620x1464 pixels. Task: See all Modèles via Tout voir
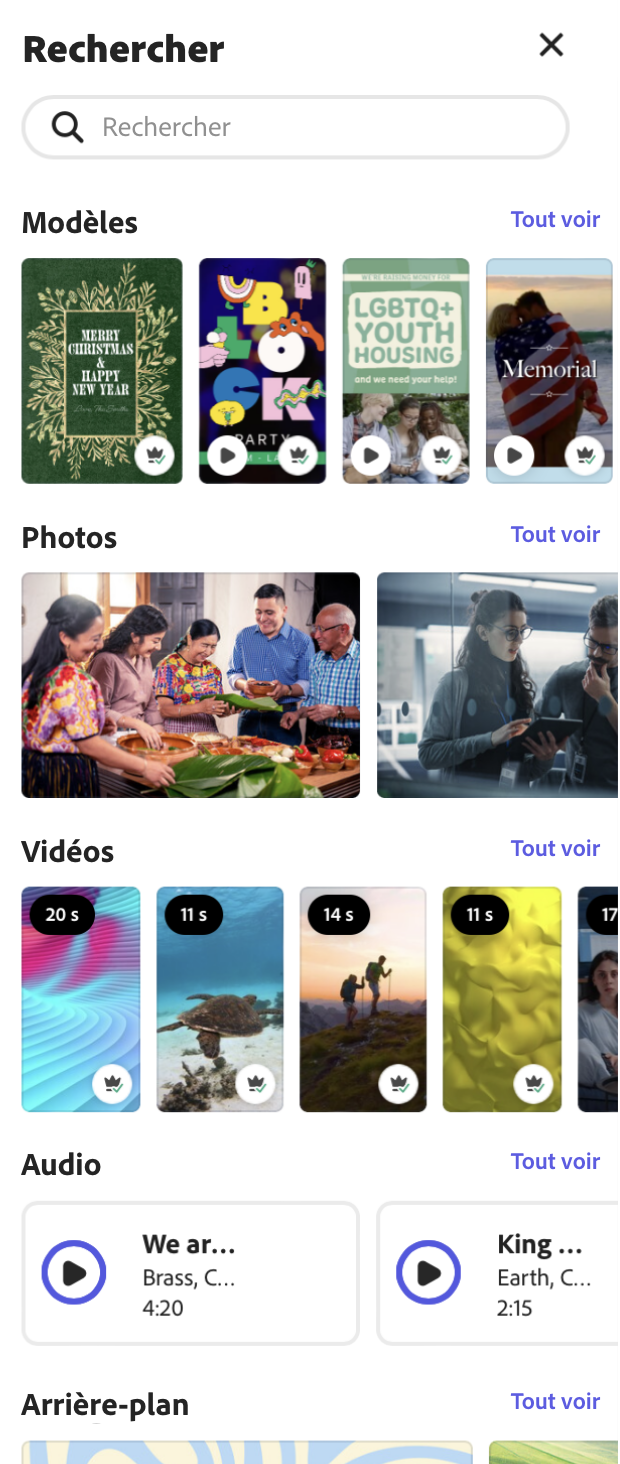(555, 220)
